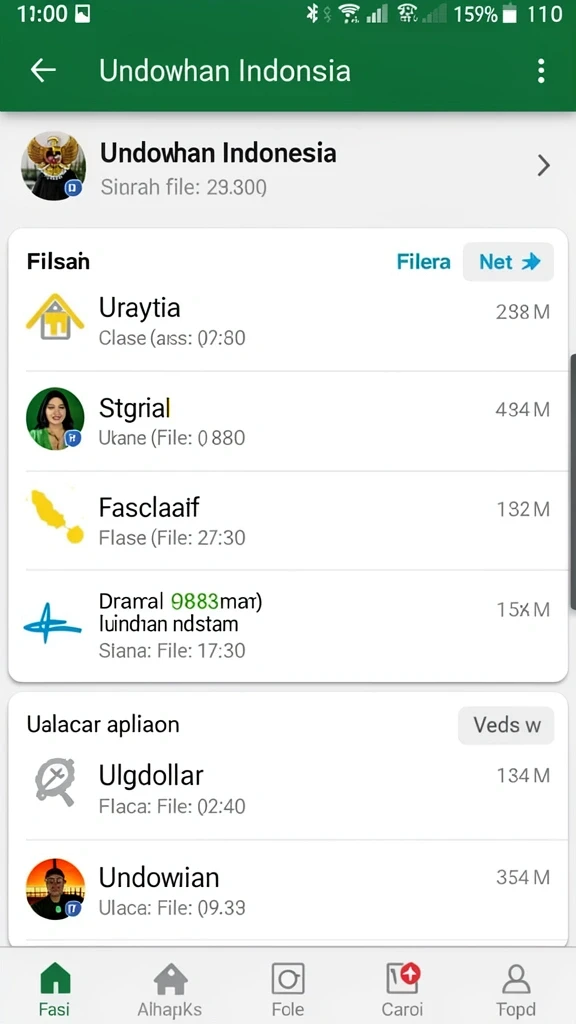Switch to the Fole tab

(x=288, y=987)
